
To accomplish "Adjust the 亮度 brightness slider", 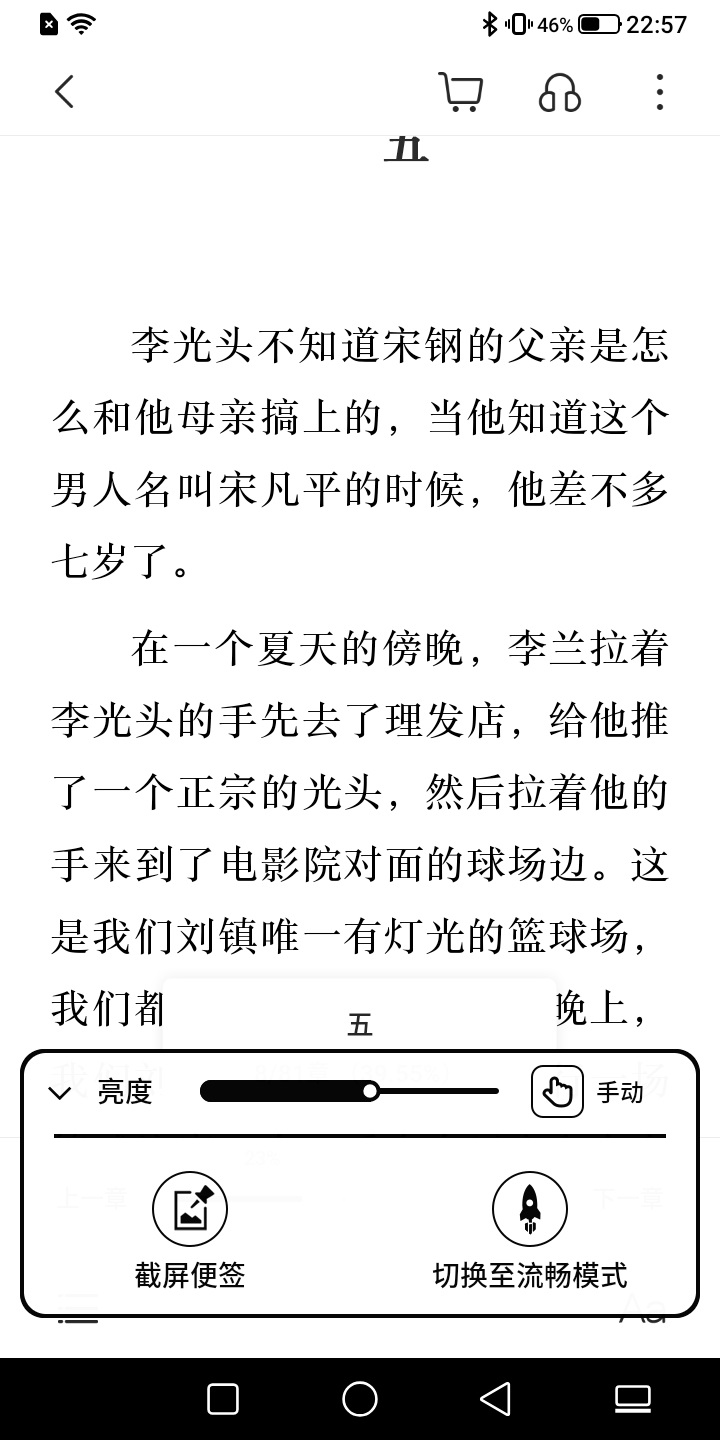I will (349, 1091).
